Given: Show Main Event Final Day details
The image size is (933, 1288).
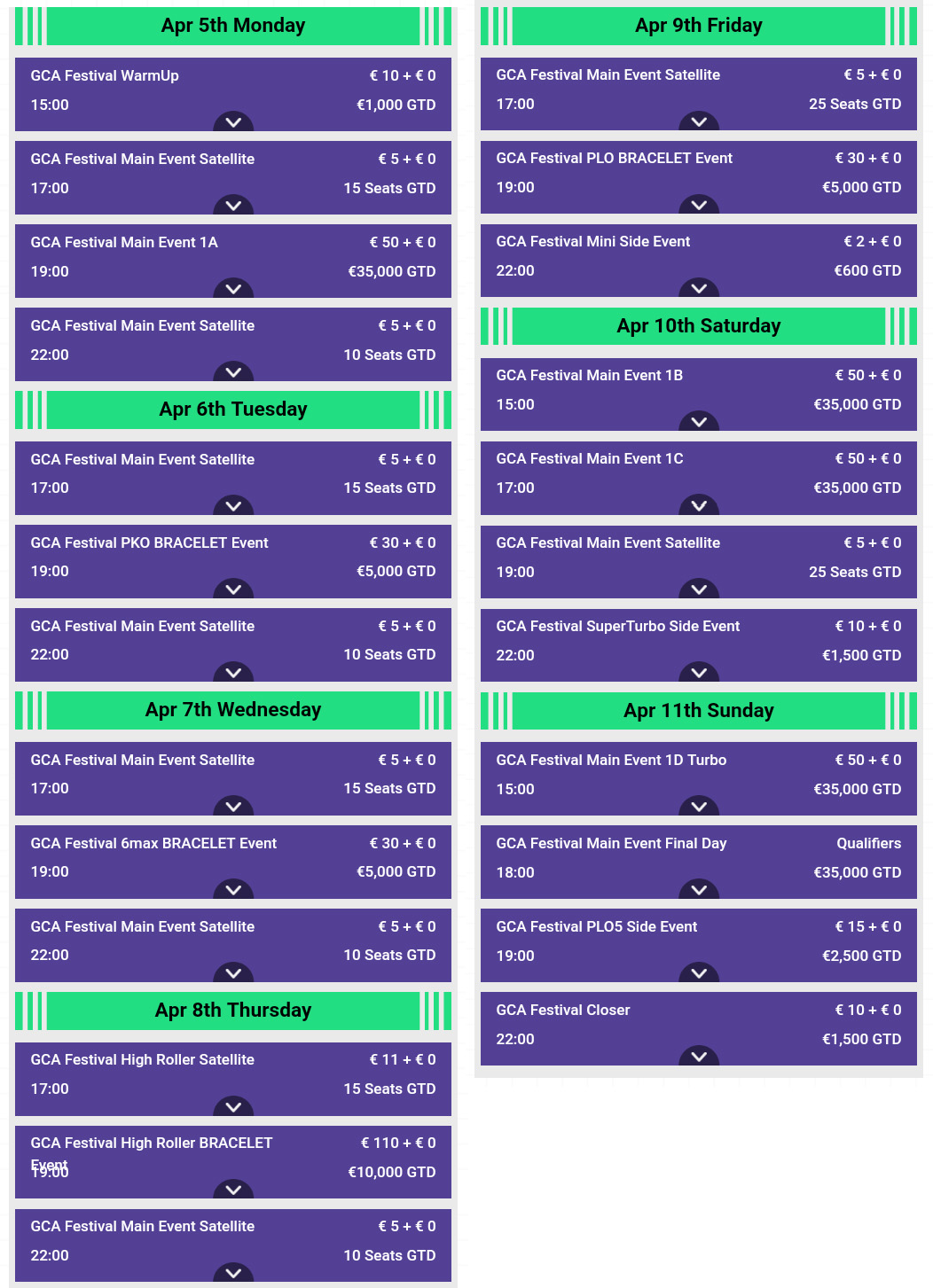Looking at the screenshot, I should (699, 890).
